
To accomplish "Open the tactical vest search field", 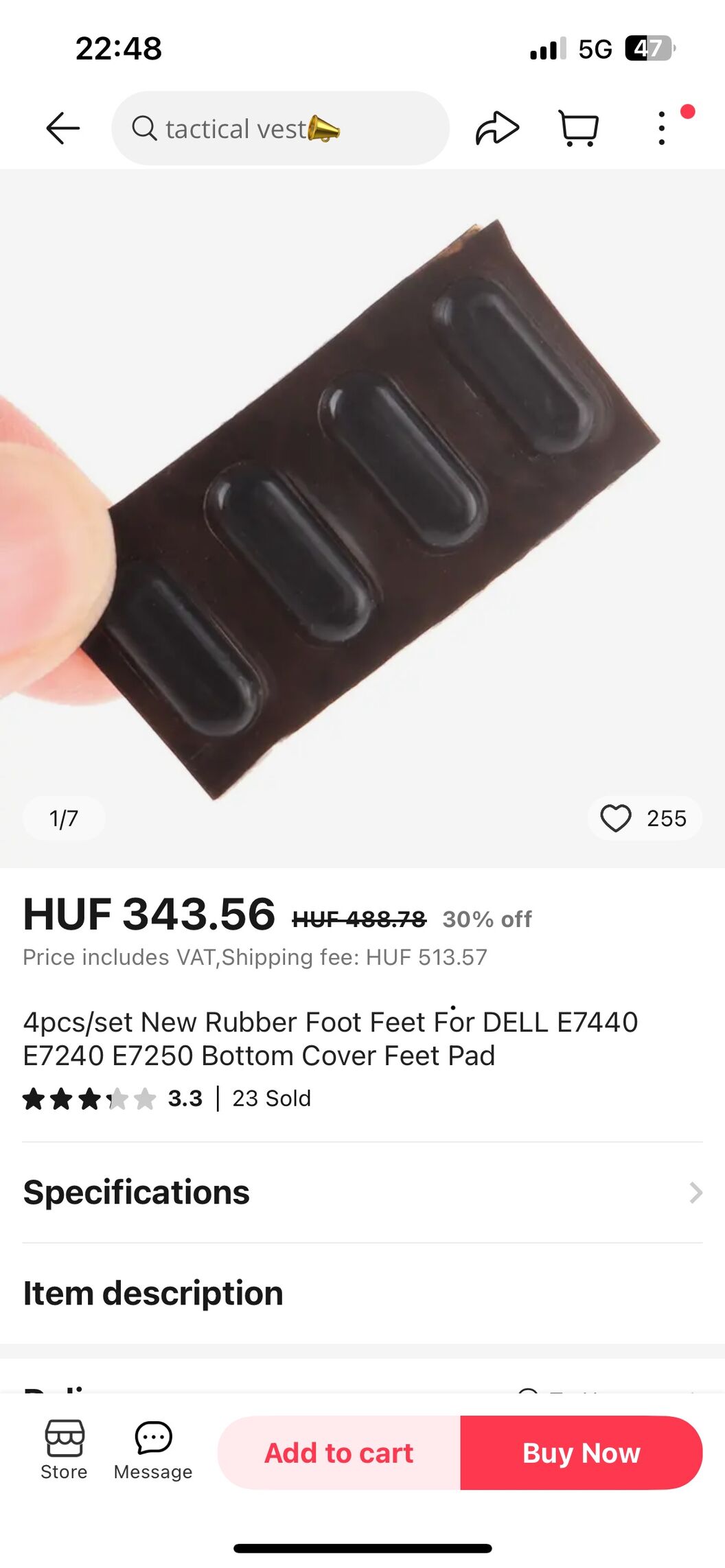I will 280,128.
